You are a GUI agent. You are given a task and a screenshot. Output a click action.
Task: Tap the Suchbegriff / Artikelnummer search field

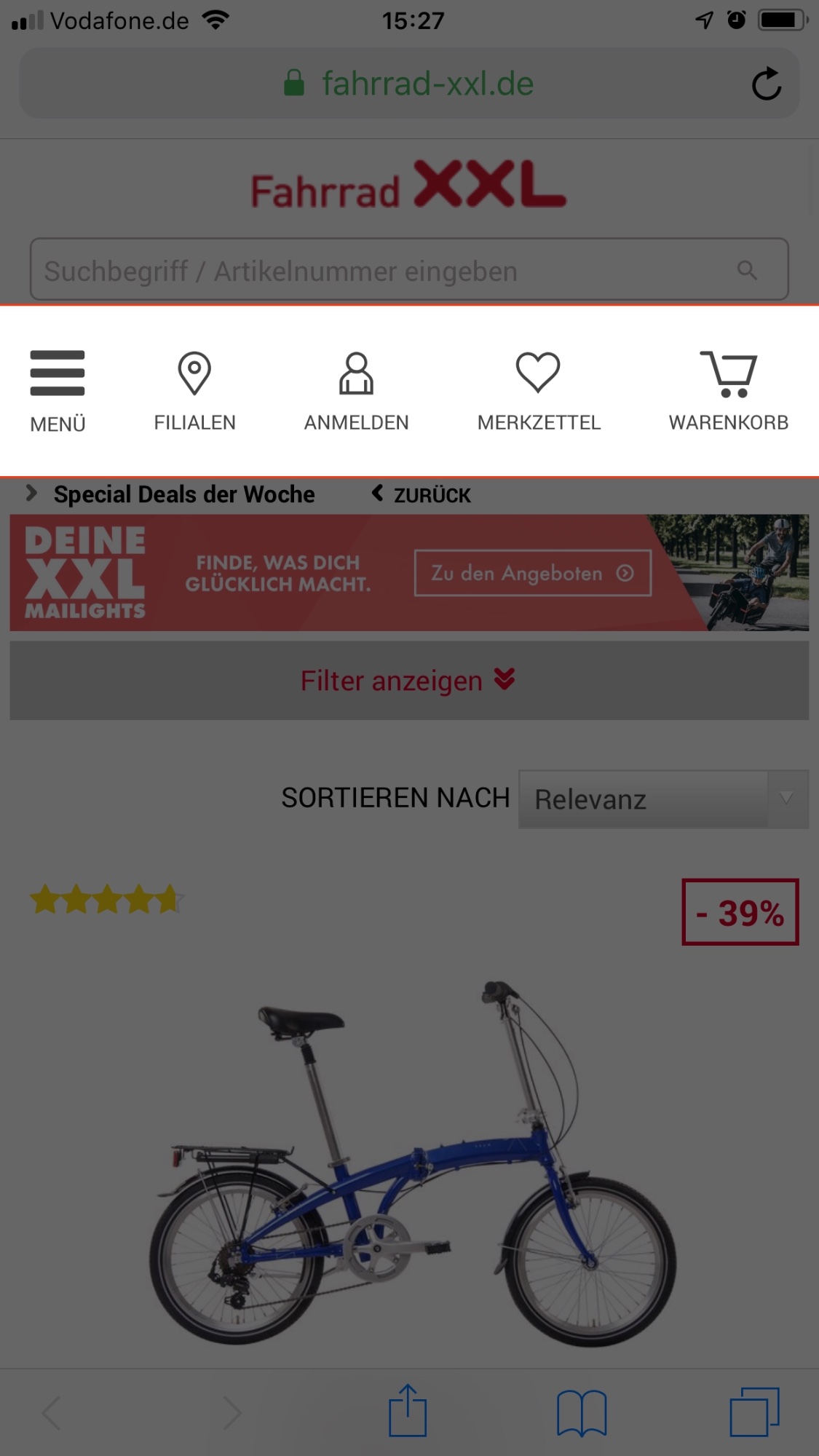click(379, 271)
